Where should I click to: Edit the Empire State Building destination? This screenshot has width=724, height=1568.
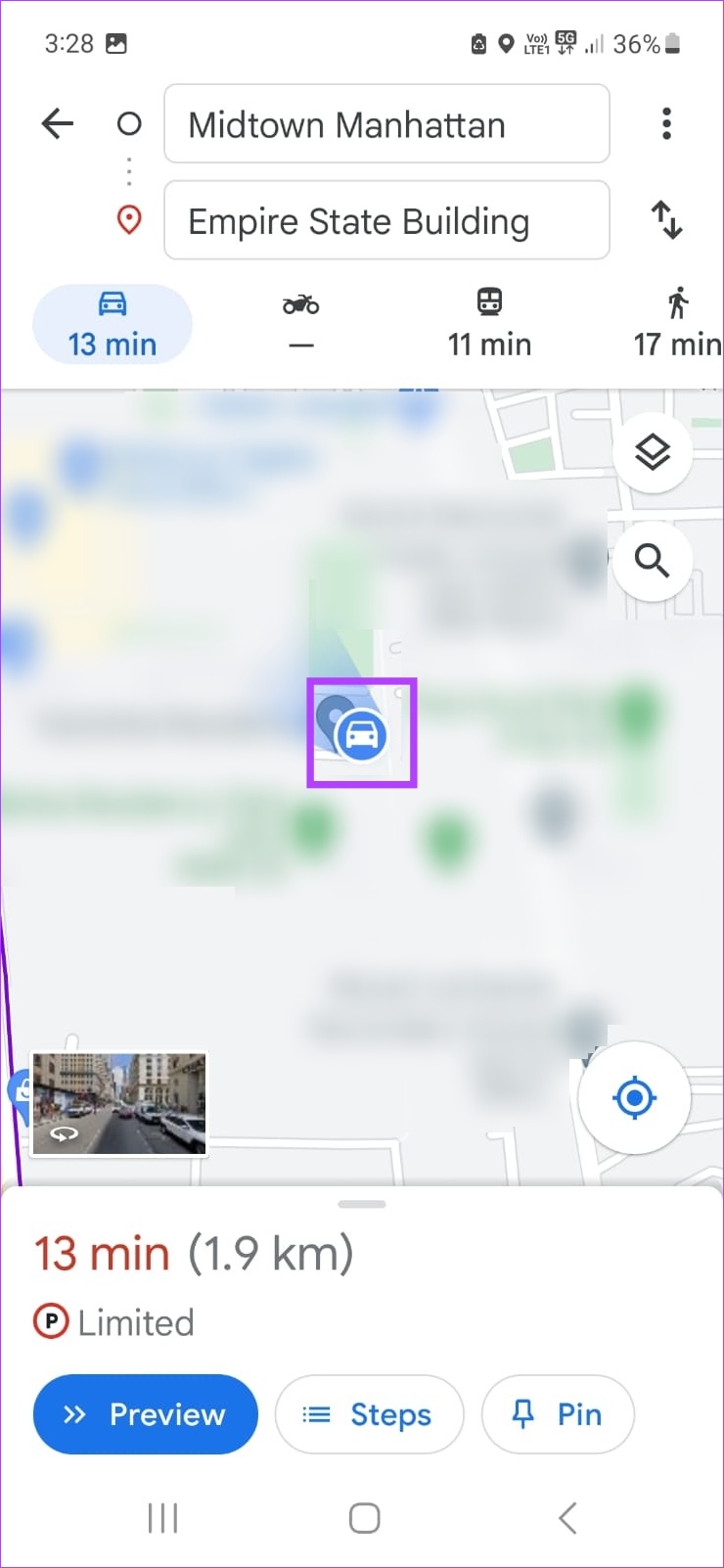386,220
